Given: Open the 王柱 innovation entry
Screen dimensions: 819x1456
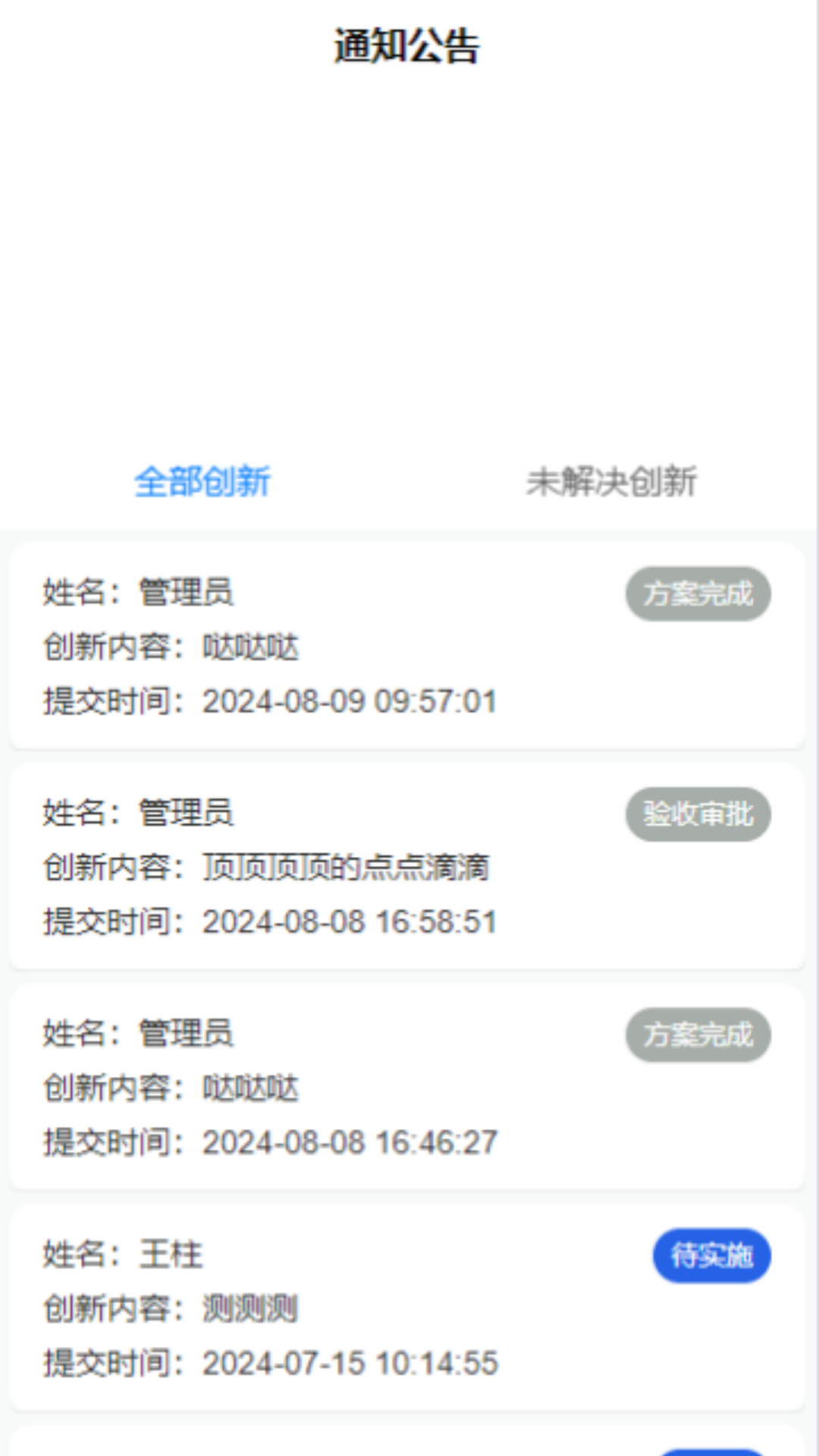Looking at the screenshot, I should (x=409, y=1308).
